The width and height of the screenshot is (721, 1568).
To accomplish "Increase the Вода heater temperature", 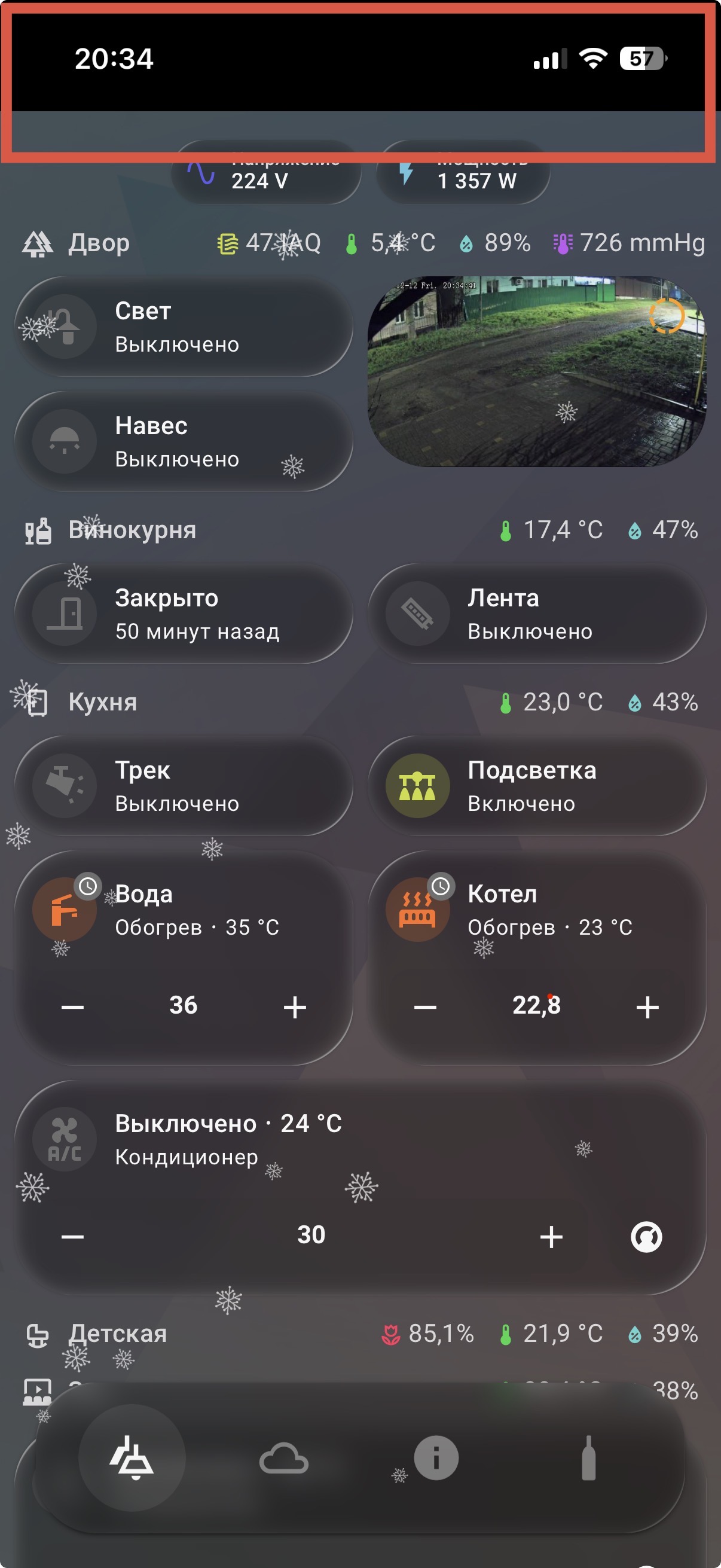I will pos(295,1007).
